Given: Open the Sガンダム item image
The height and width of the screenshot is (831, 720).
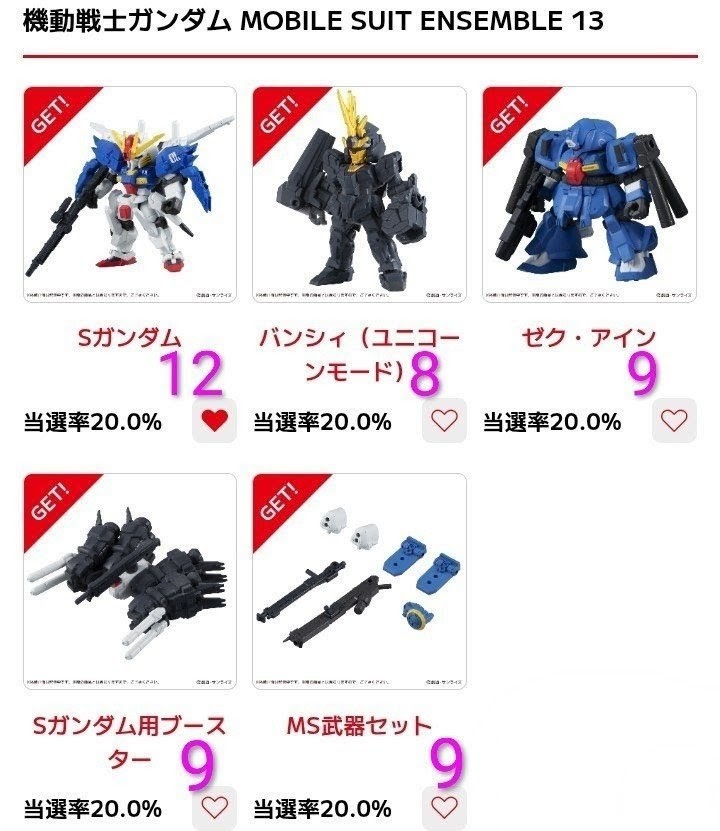Looking at the screenshot, I should click(130, 195).
